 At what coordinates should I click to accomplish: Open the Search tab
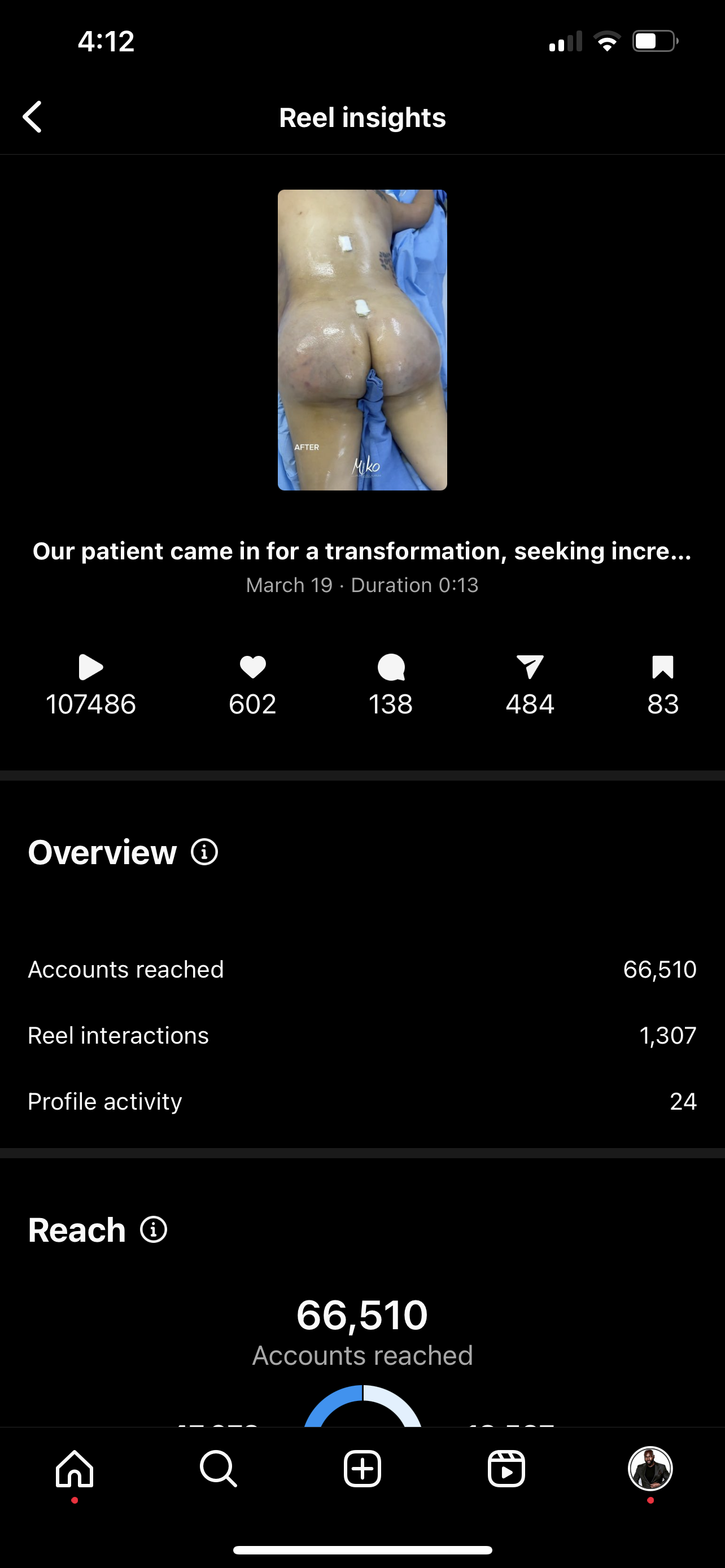218,1469
